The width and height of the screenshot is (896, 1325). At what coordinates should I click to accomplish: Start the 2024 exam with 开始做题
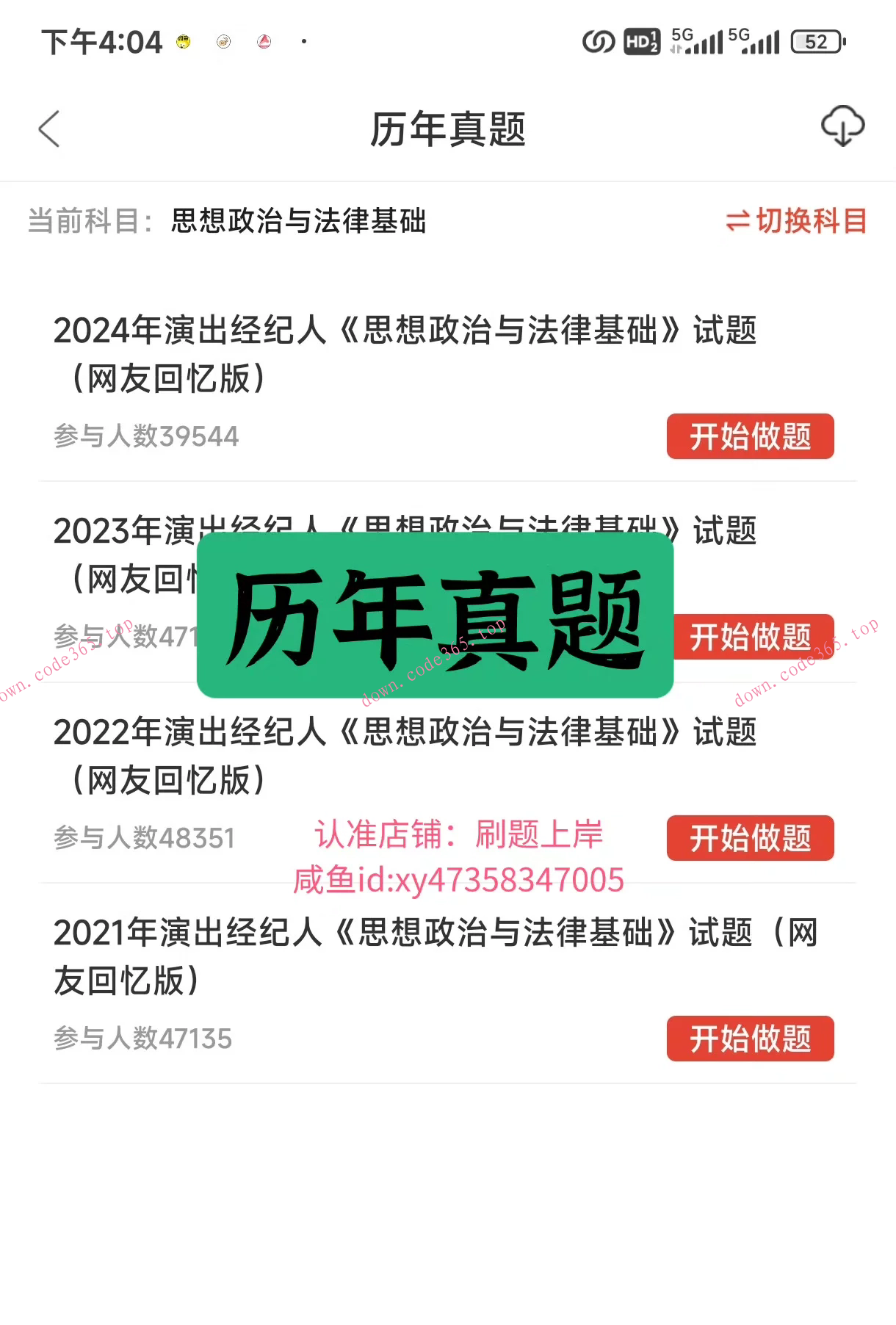click(x=750, y=437)
